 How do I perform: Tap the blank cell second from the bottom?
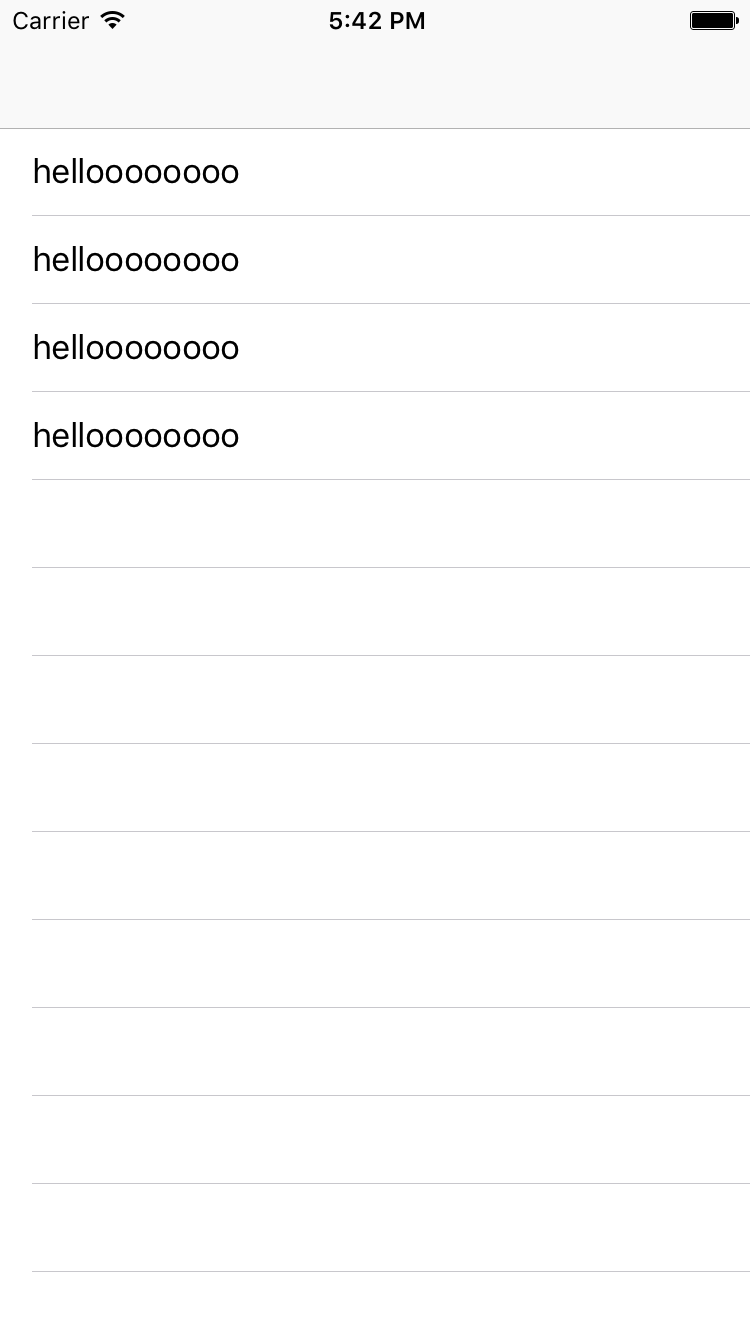tap(375, 1139)
